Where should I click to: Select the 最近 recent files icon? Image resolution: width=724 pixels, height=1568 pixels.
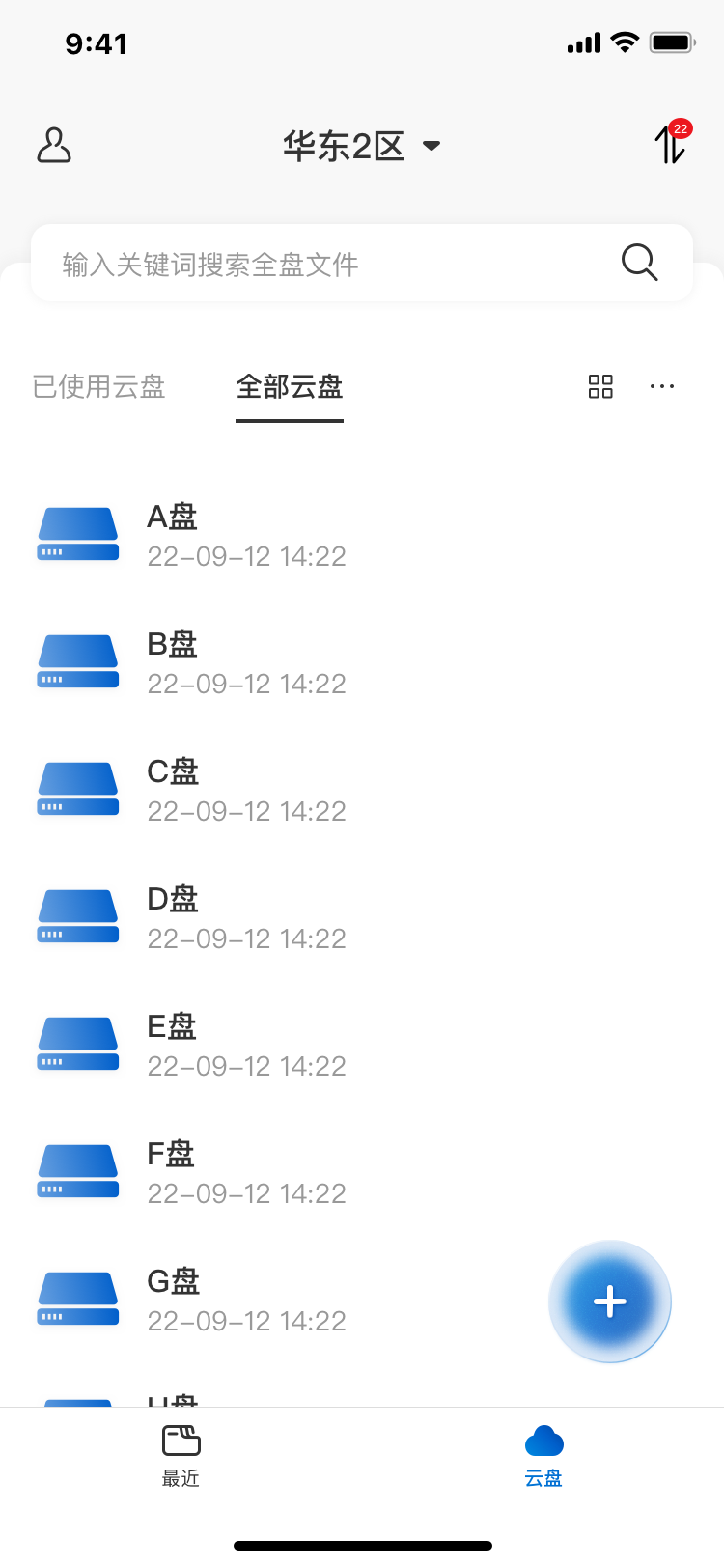tap(180, 1440)
